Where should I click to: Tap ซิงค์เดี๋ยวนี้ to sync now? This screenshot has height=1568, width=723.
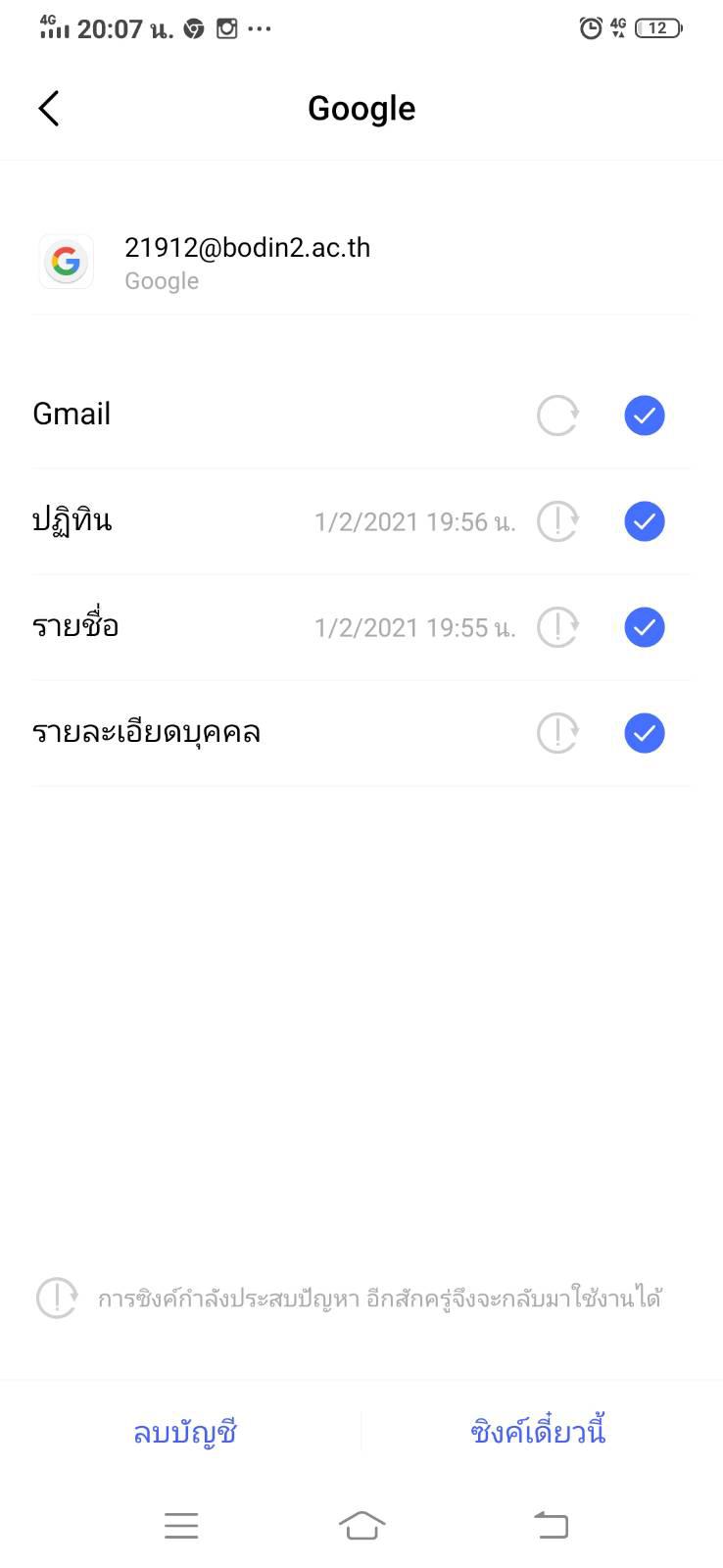tap(538, 1432)
